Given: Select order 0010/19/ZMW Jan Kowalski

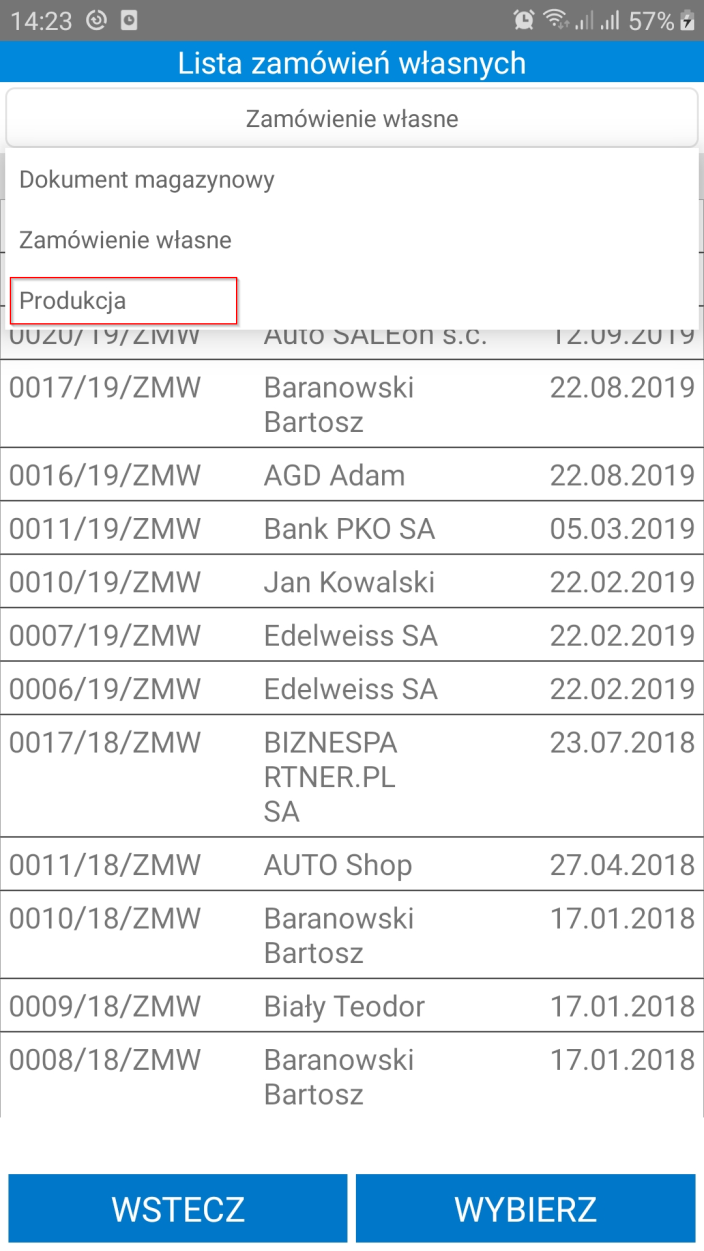Looking at the screenshot, I should [x=351, y=582].
